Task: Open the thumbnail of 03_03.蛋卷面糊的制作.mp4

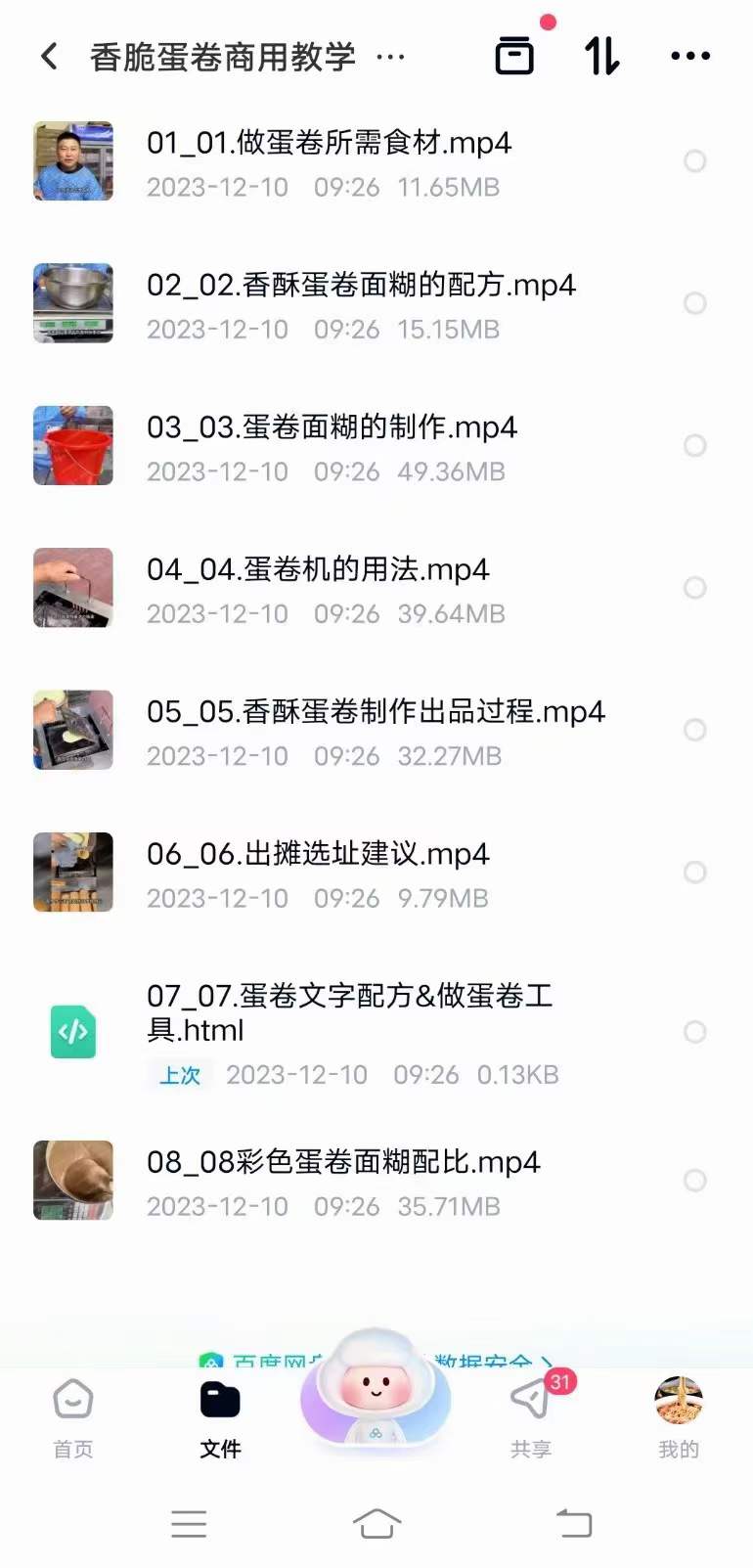Action: 72,445
